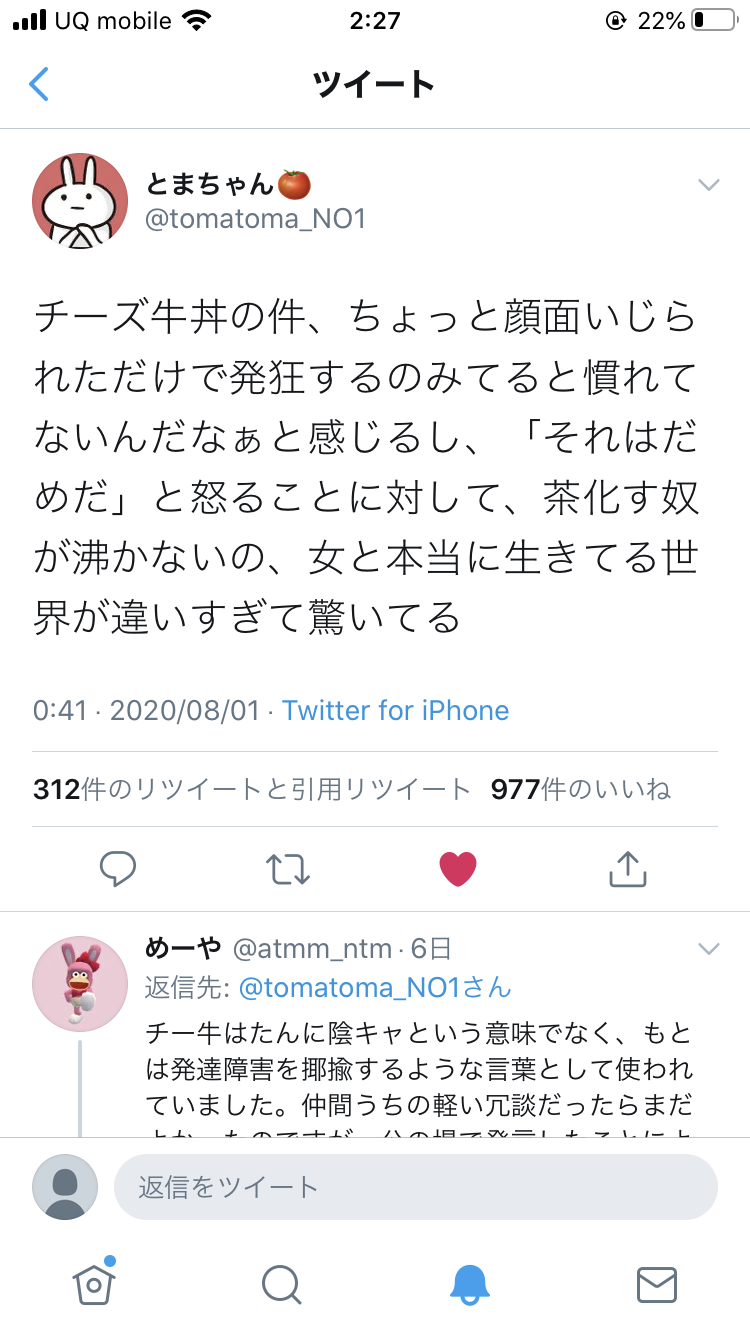This screenshot has width=750, height=1334.
Task: Share とまちゃん's tweet
Action: (x=627, y=869)
